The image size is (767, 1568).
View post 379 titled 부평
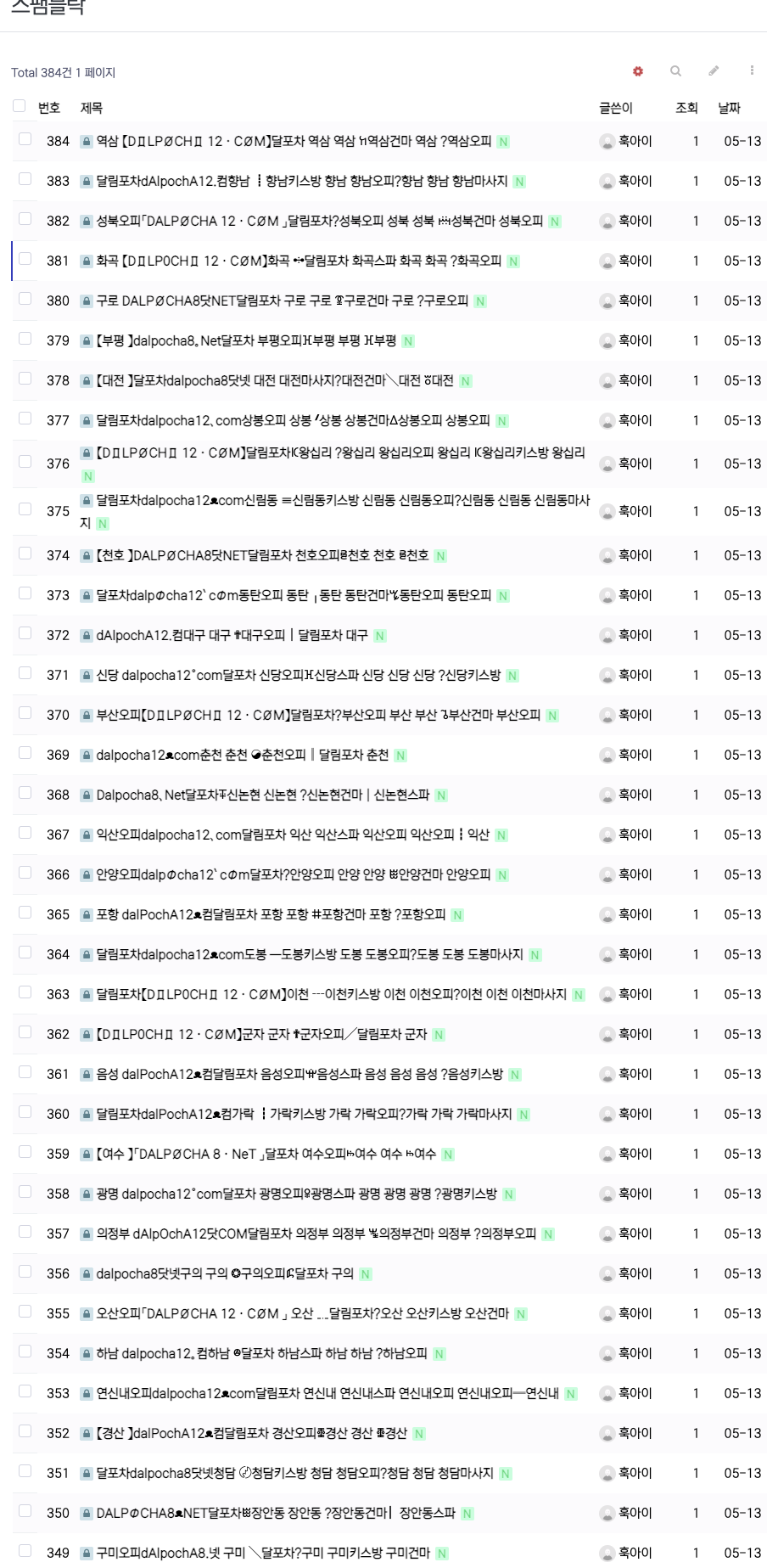pyautogui.click(x=246, y=340)
